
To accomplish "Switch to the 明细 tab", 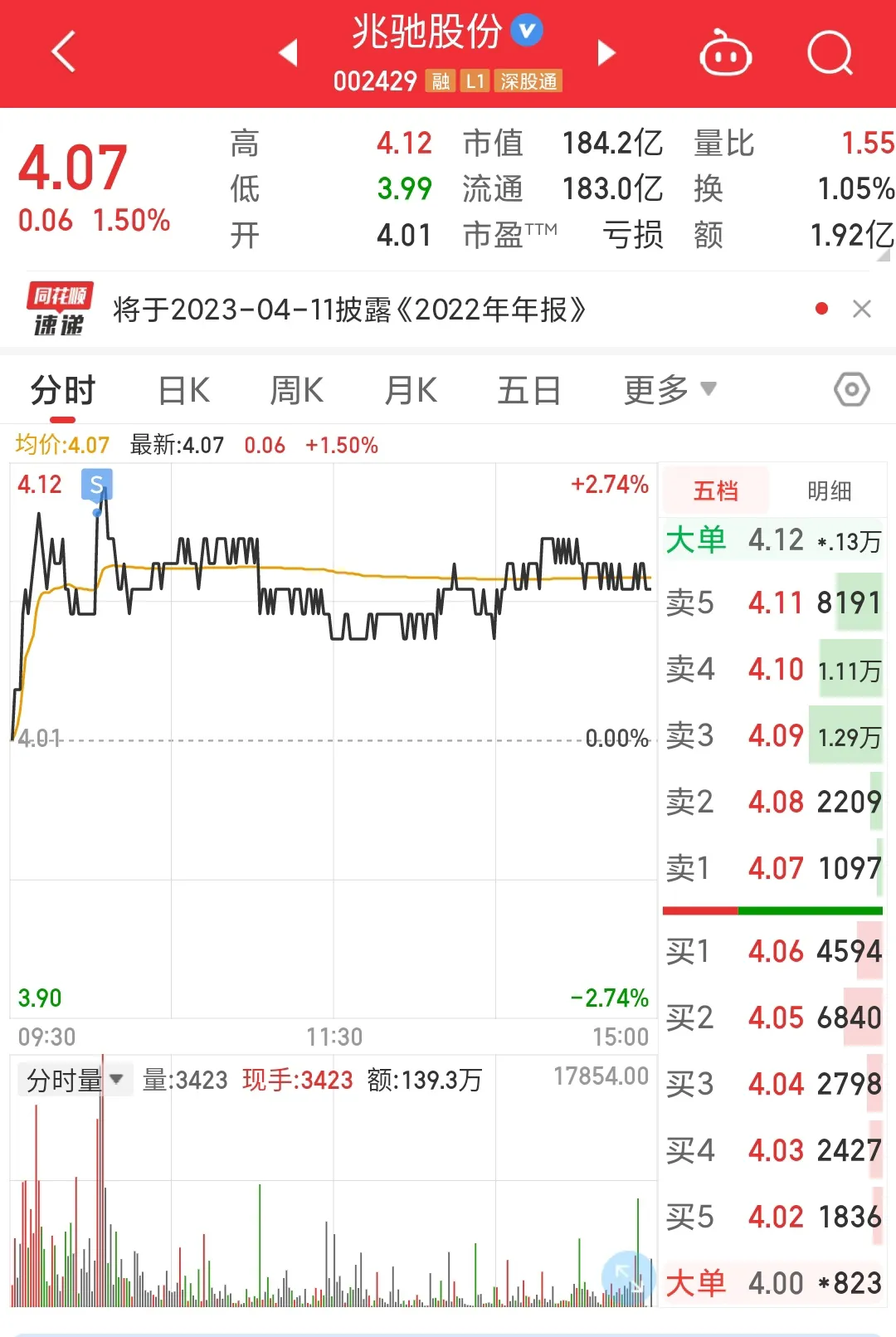I will click(x=830, y=490).
